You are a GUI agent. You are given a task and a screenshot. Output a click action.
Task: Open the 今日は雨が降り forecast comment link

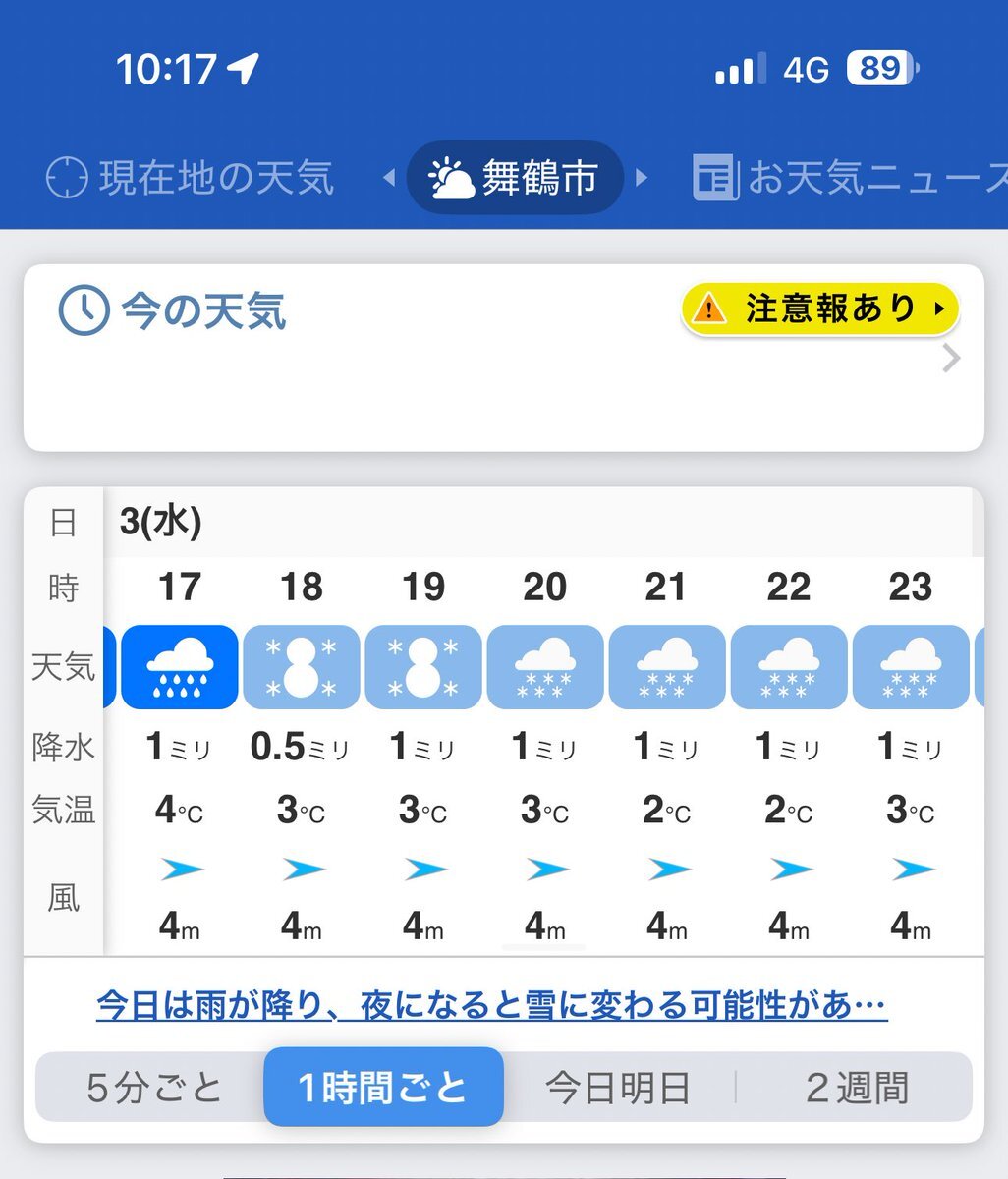491,1005
